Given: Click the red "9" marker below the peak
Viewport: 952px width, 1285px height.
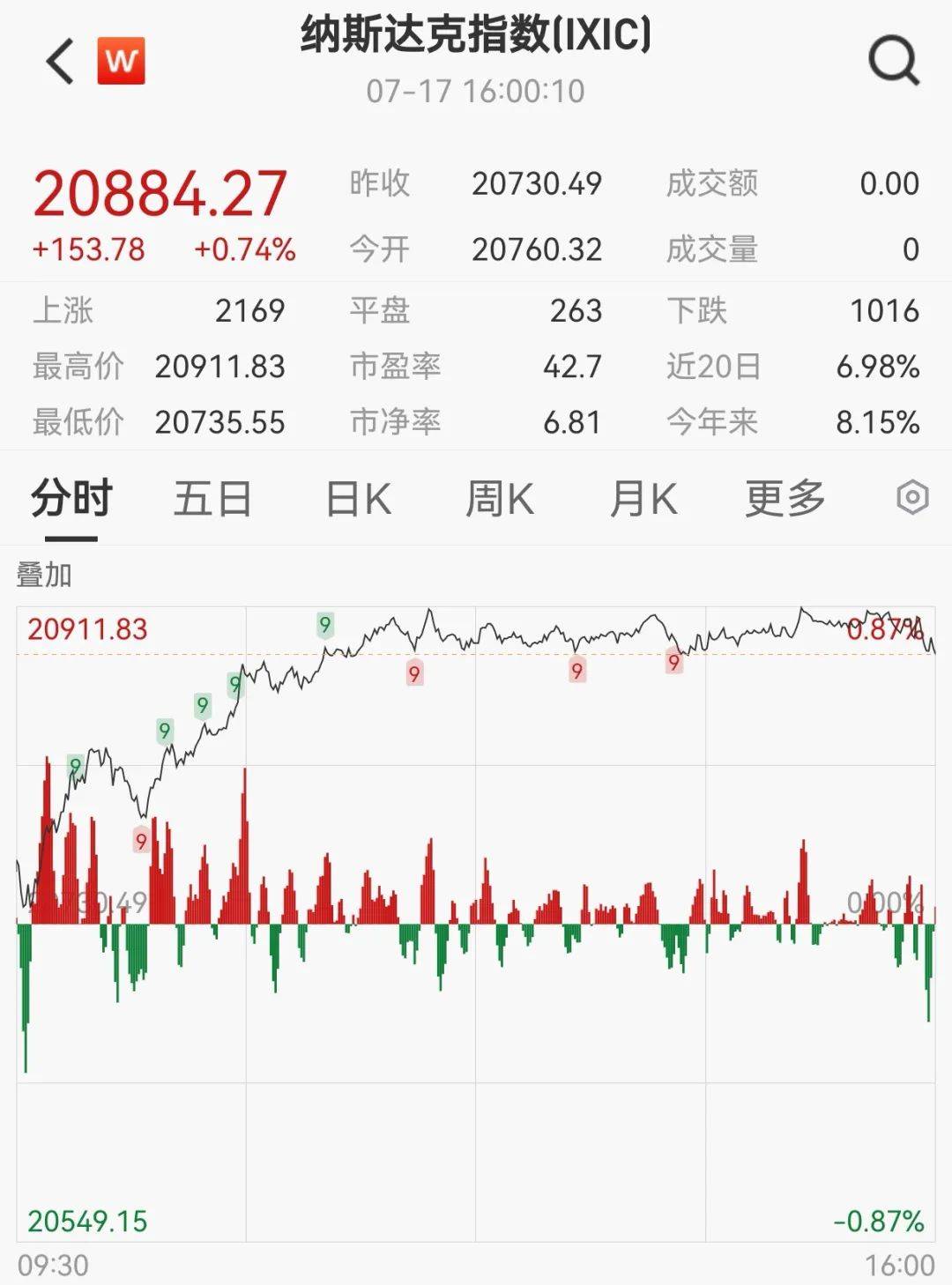Looking at the screenshot, I should tap(413, 675).
